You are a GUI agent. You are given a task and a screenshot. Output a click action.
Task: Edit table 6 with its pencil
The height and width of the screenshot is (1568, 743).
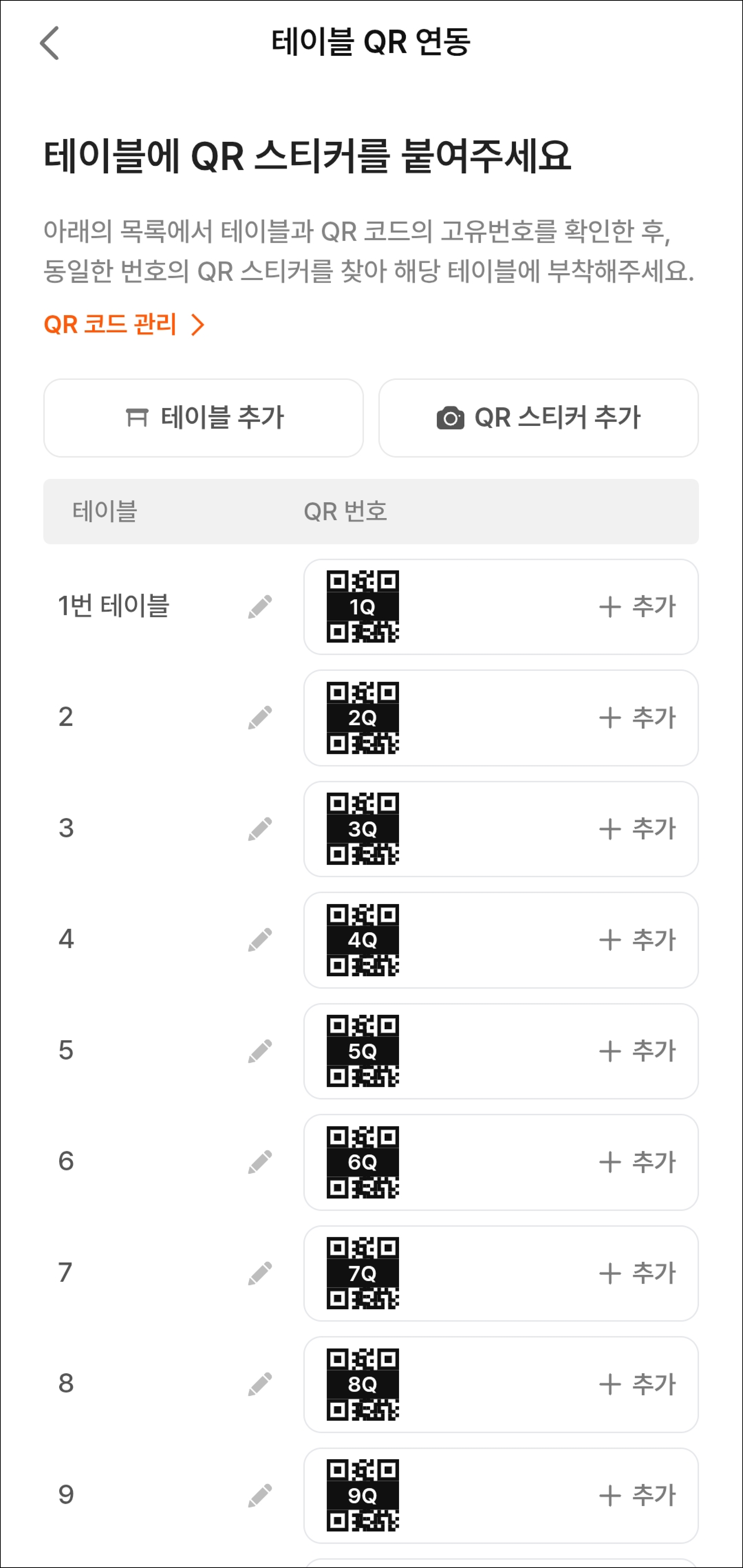tap(260, 1162)
